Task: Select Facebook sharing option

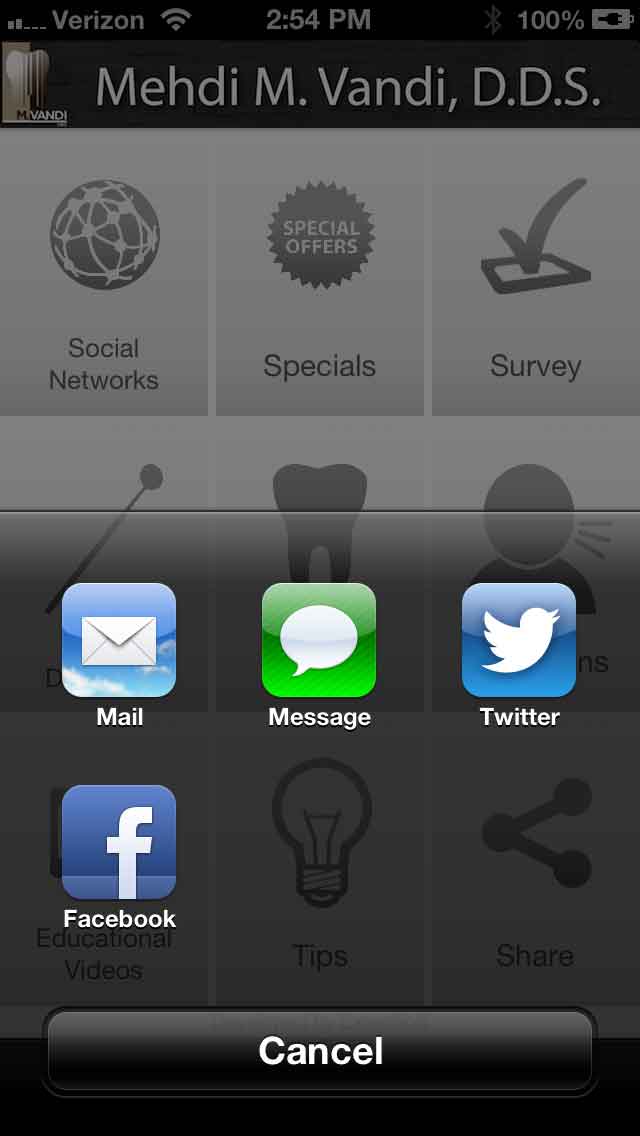Action: pos(119,843)
